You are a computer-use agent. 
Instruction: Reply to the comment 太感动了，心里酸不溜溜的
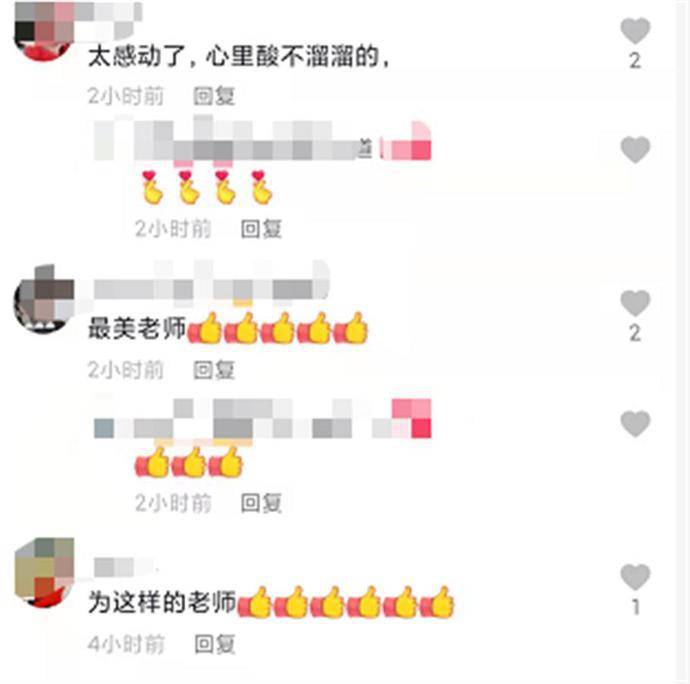(214, 96)
